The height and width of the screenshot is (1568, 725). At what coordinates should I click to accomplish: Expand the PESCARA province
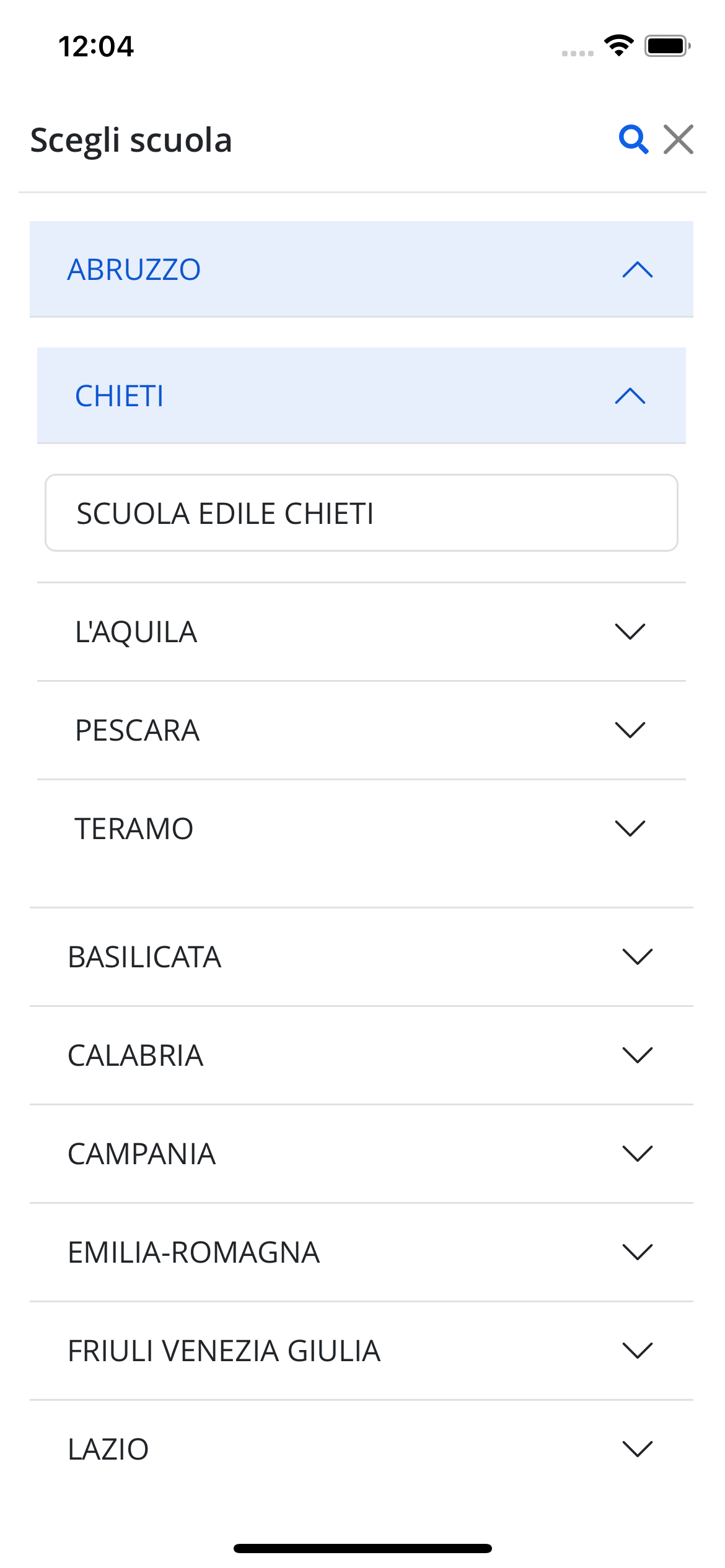[362, 730]
